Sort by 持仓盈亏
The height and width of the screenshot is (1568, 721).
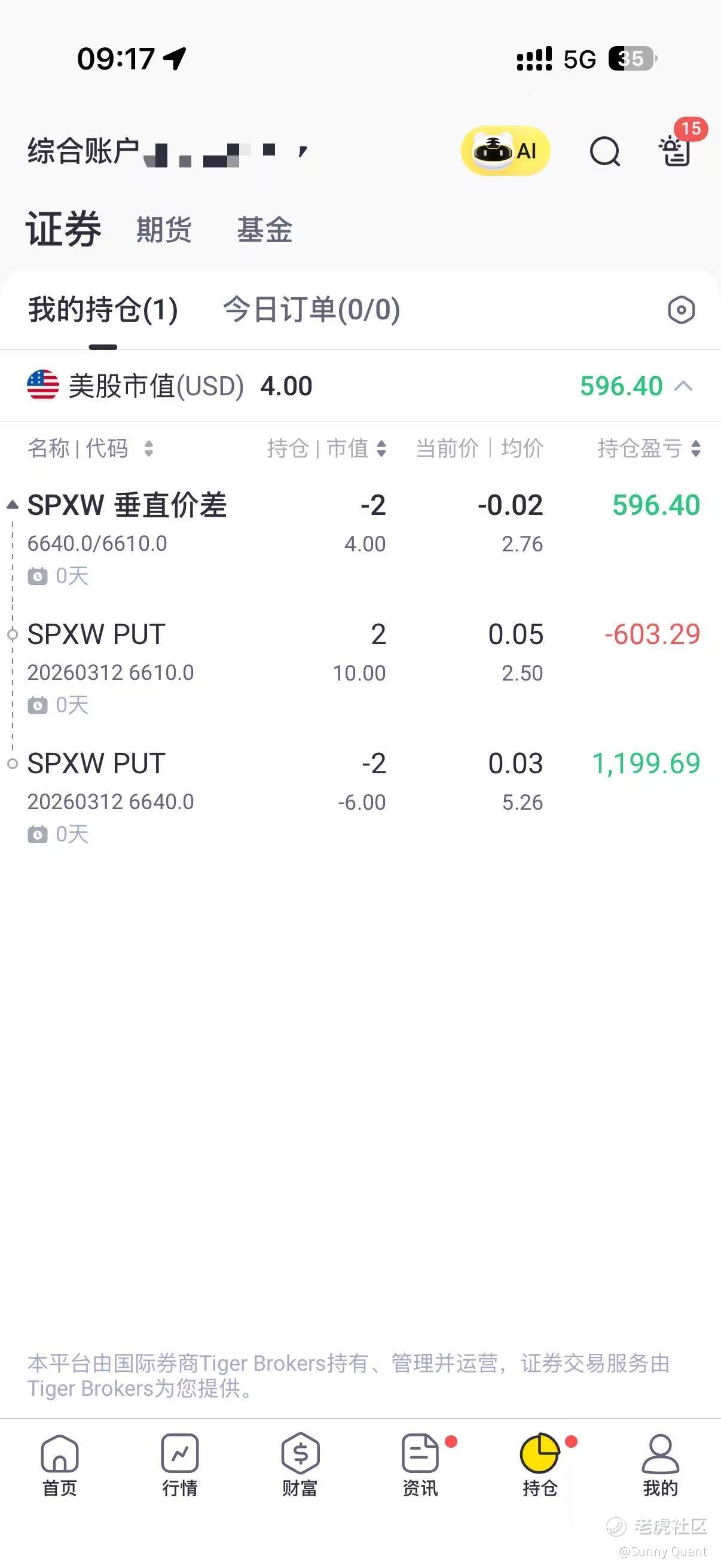pyautogui.click(x=649, y=449)
